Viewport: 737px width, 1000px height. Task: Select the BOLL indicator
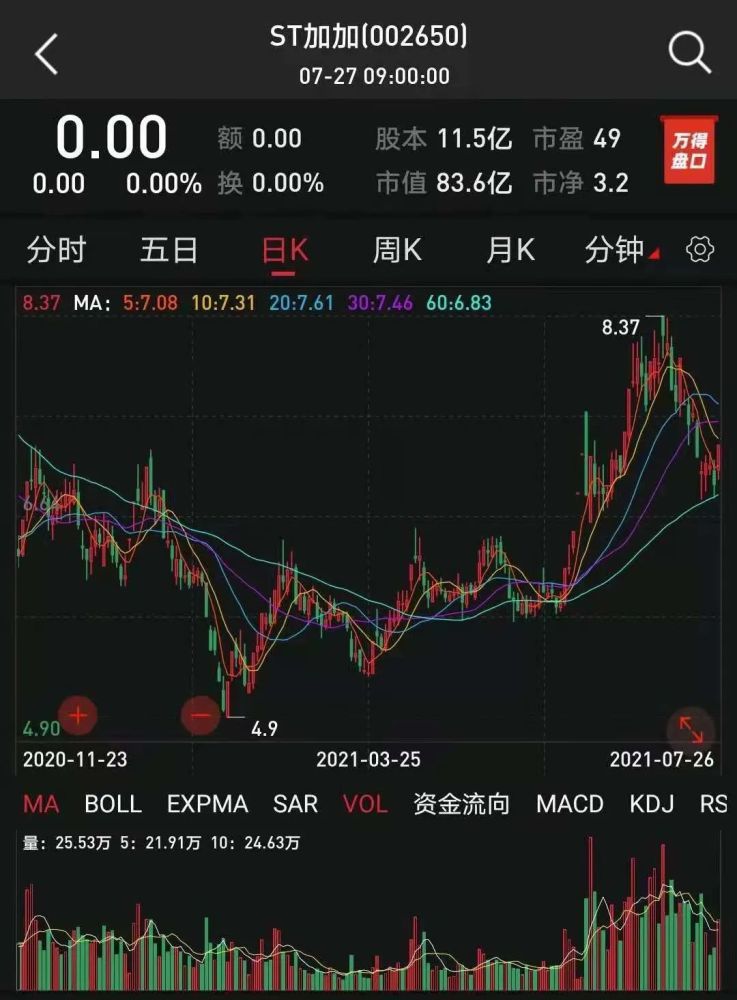coord(113,804)
